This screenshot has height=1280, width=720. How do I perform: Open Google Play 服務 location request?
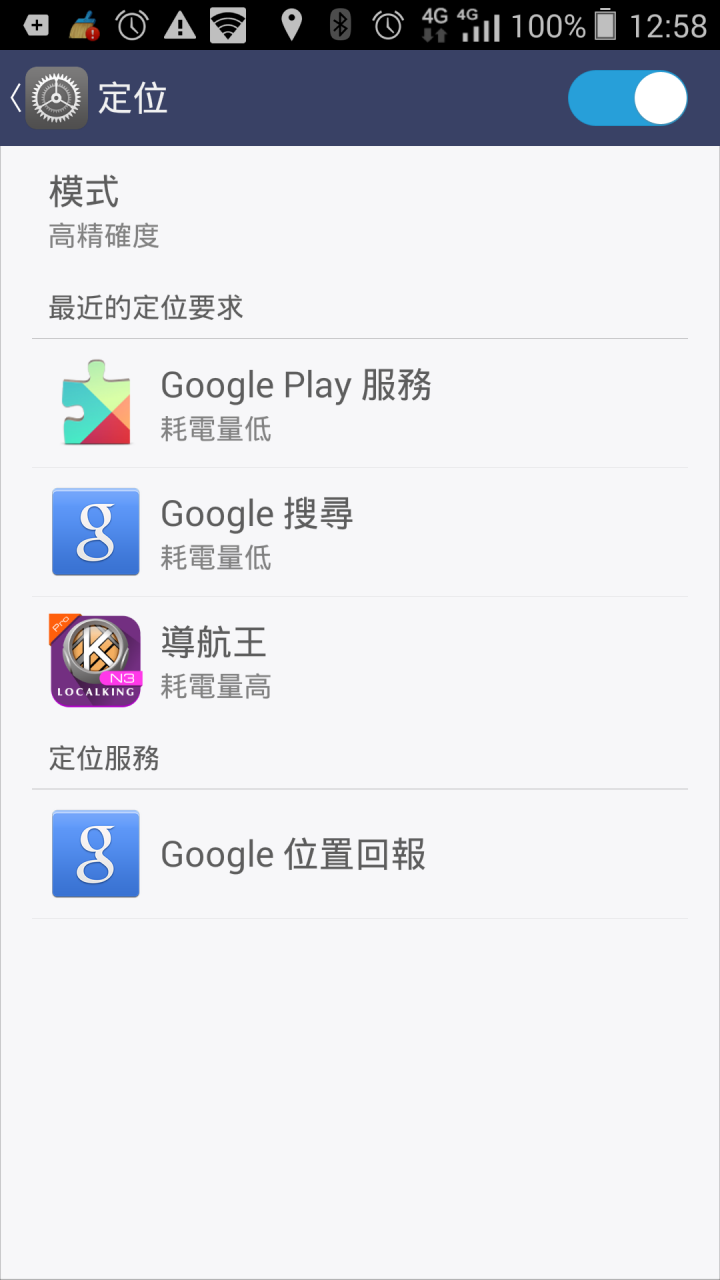(x=360, y=404)
